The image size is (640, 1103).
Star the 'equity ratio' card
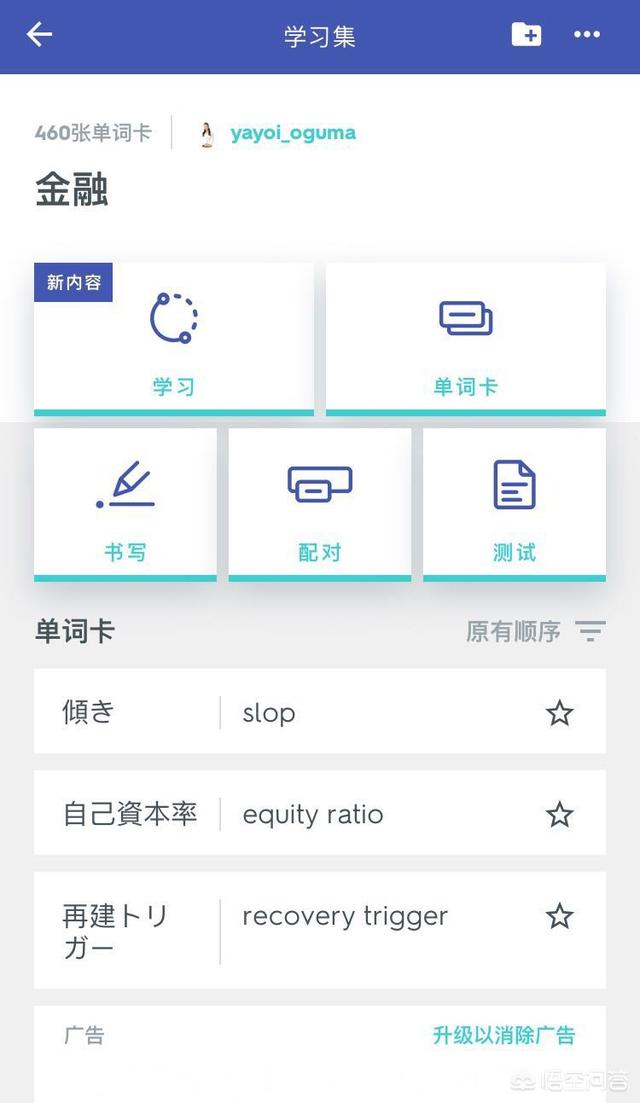[559, 814]
